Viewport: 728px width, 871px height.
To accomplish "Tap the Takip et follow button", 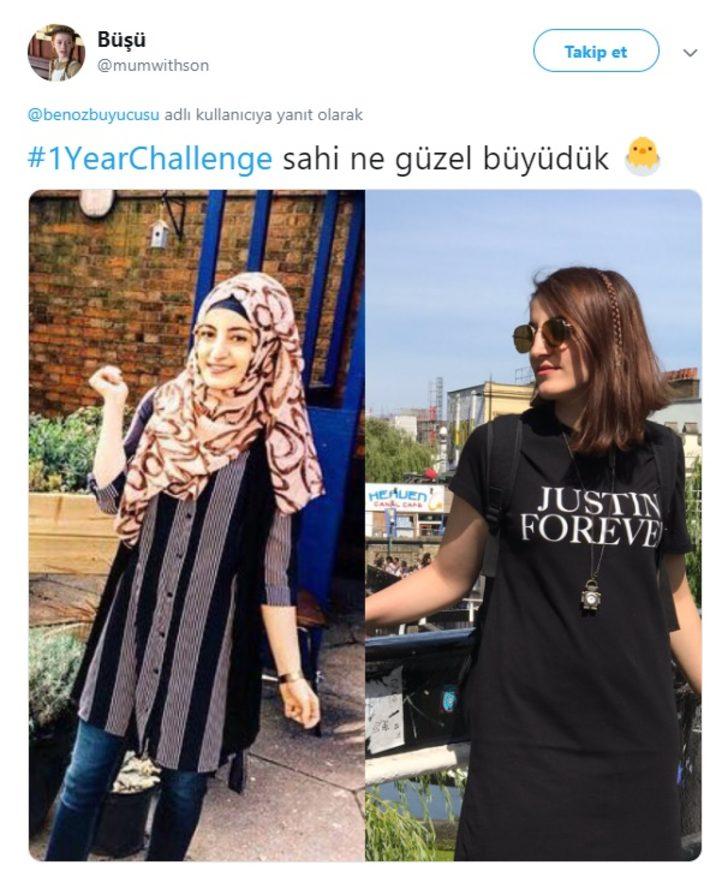I will 596,51.
